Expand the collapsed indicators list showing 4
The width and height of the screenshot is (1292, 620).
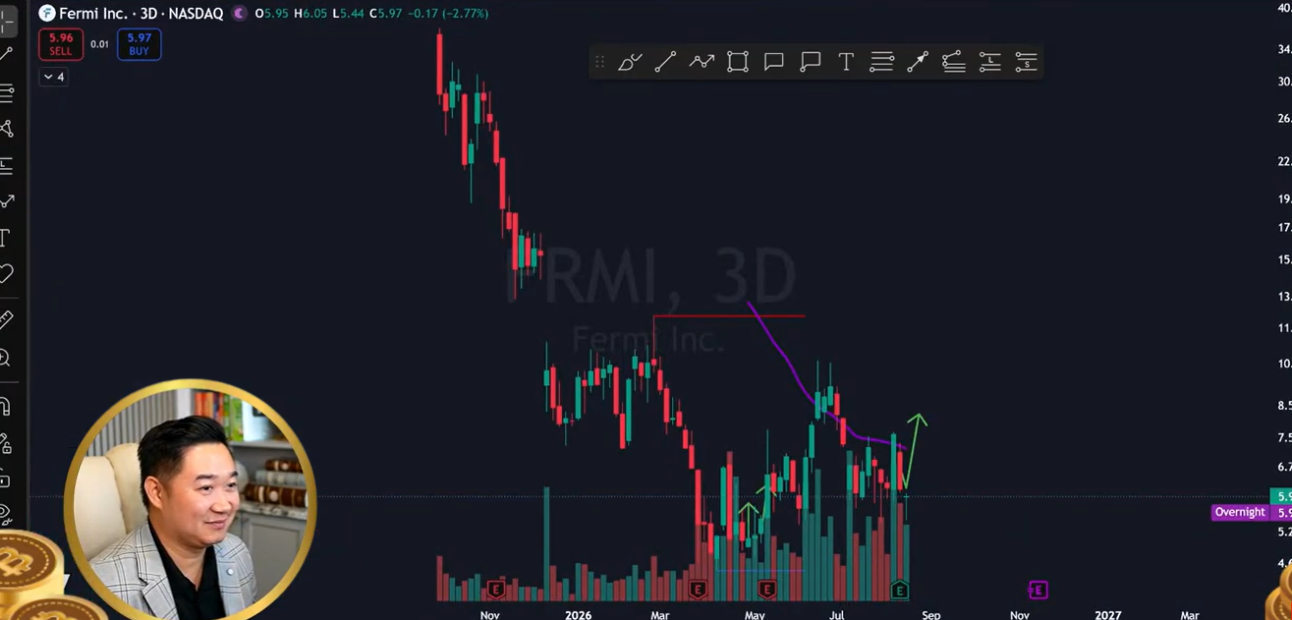pos(54,77)
